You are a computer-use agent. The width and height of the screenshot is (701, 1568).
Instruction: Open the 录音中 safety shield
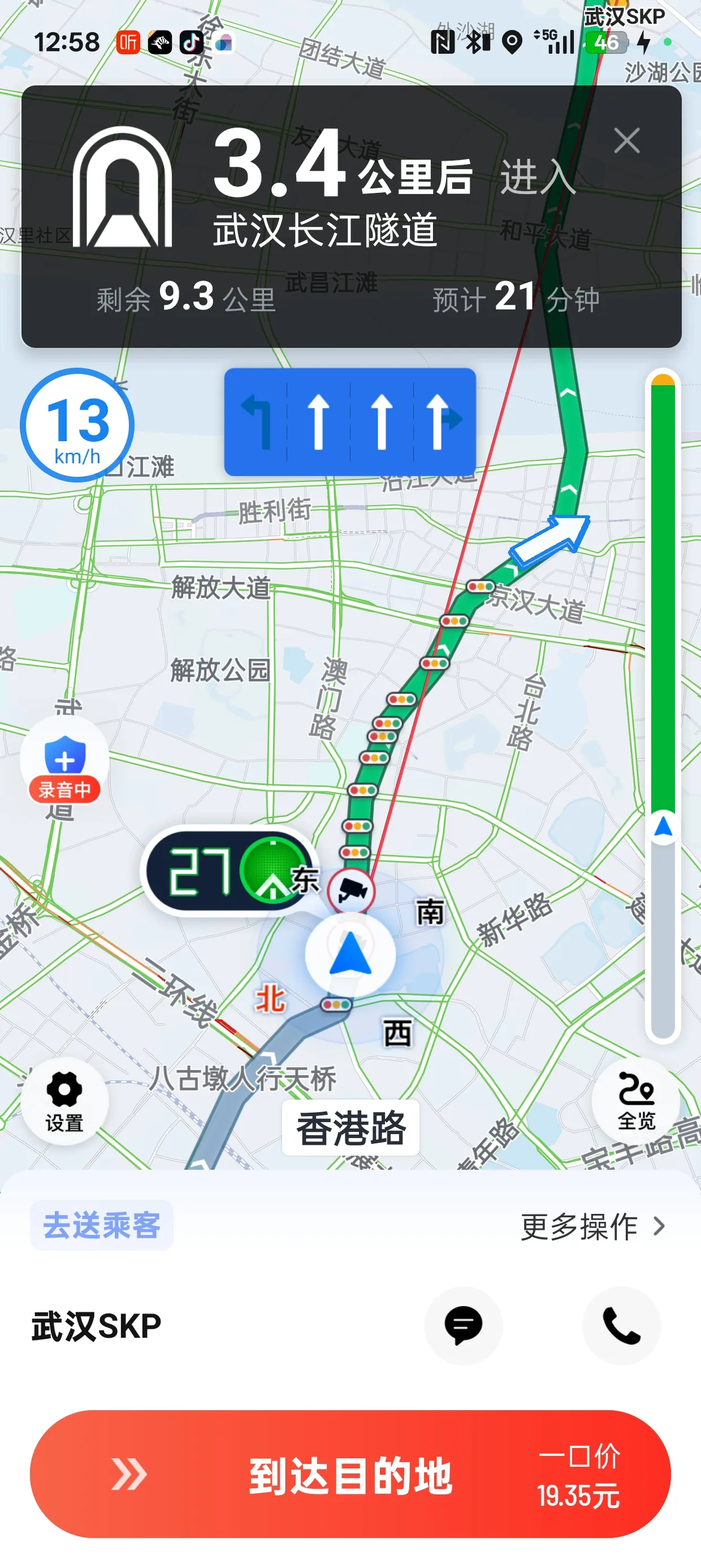coord(64,763)
